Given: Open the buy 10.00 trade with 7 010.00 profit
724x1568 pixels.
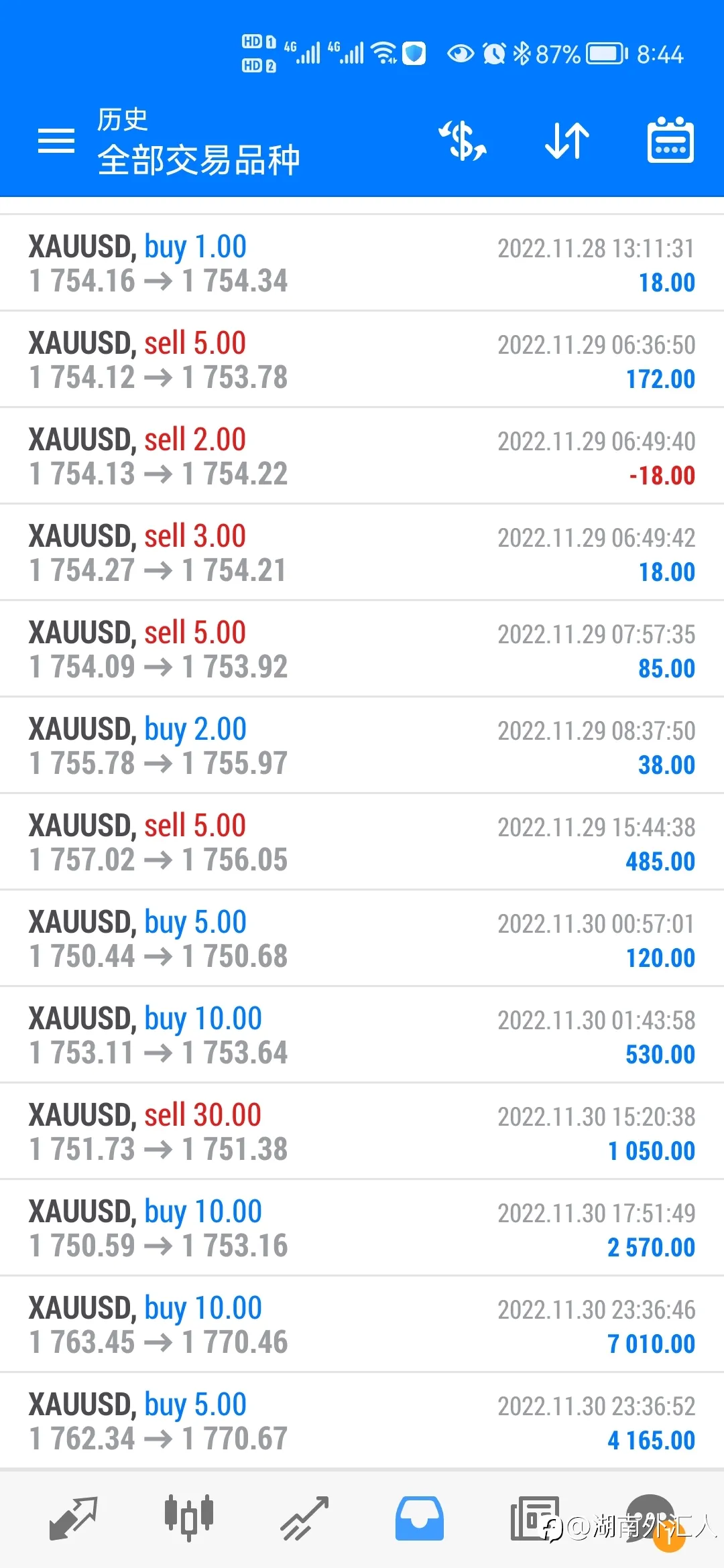Looking at the screenshot, I should (362, 1325).
